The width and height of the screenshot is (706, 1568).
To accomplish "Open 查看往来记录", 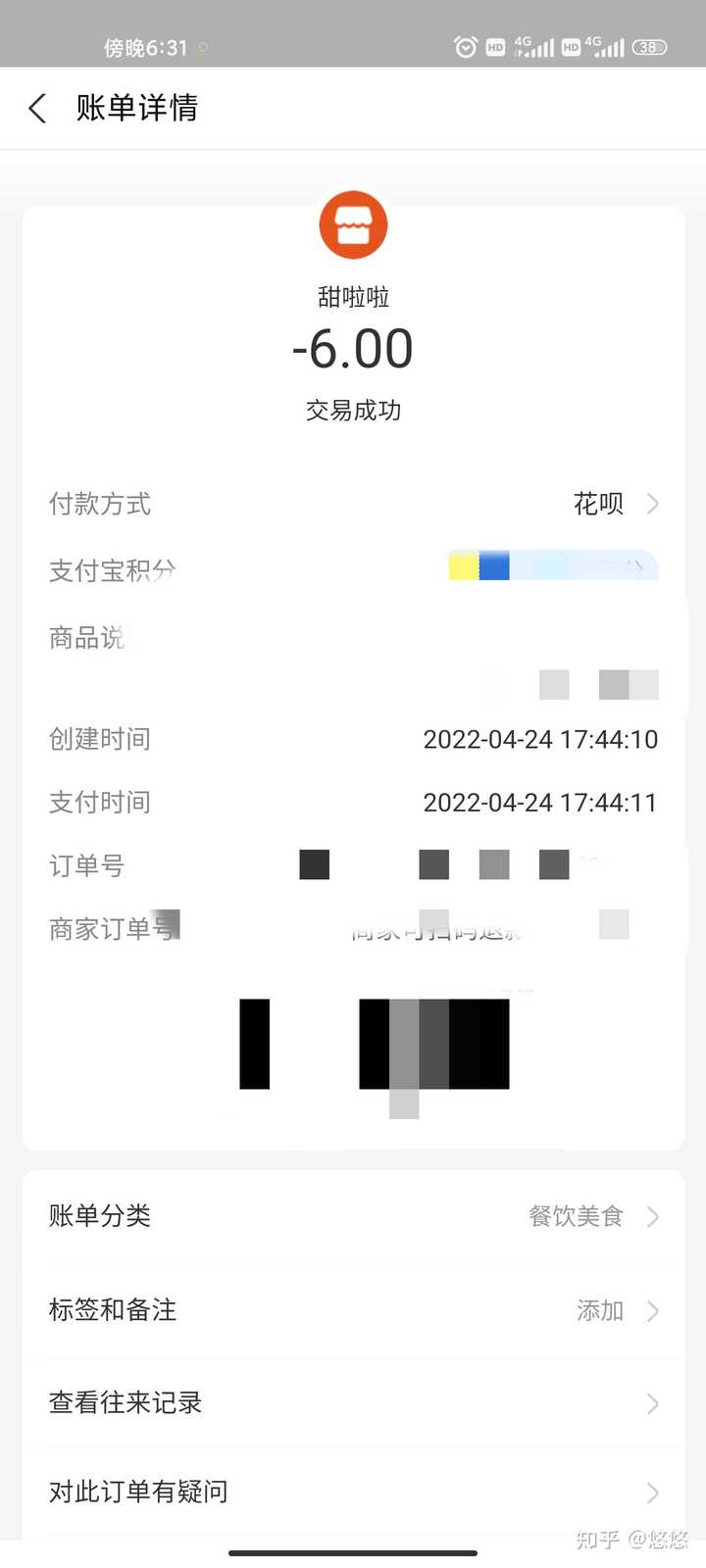I will 353,1402.
